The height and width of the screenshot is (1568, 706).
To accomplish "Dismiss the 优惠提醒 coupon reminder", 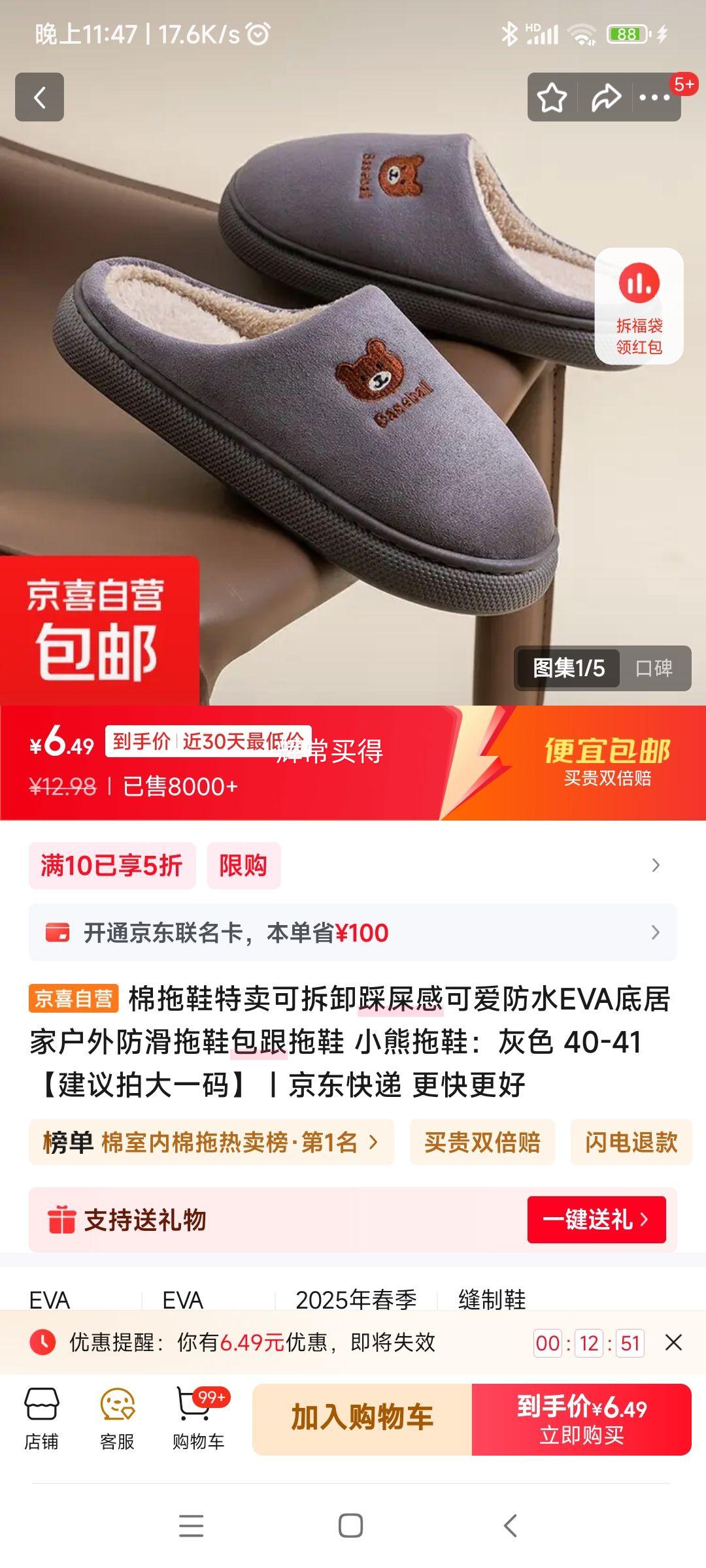I will pyautogui.click(x=673, y=1343).
